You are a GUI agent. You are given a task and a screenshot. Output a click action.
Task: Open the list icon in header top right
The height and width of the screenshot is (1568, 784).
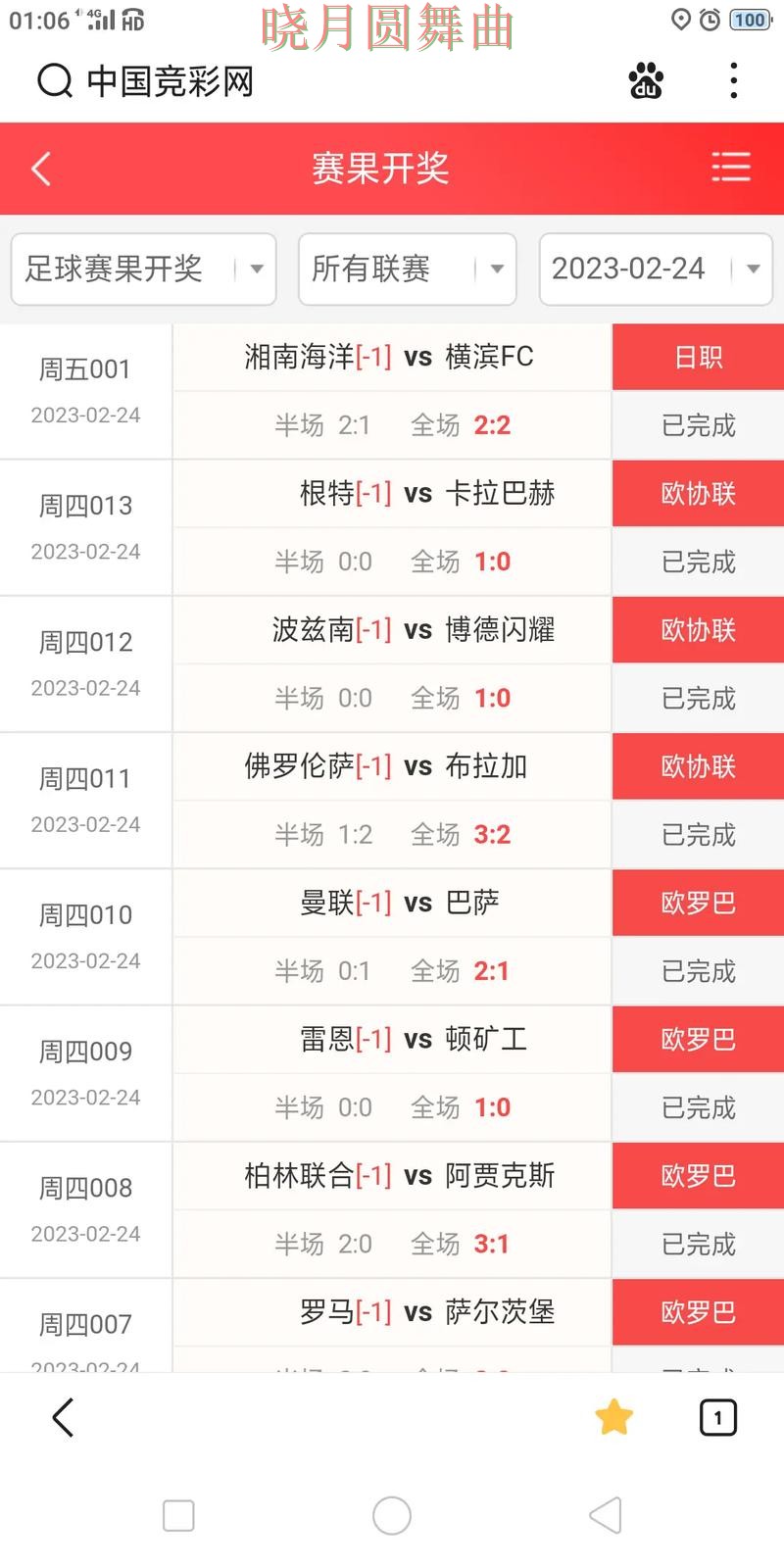[x=731, y=168]
